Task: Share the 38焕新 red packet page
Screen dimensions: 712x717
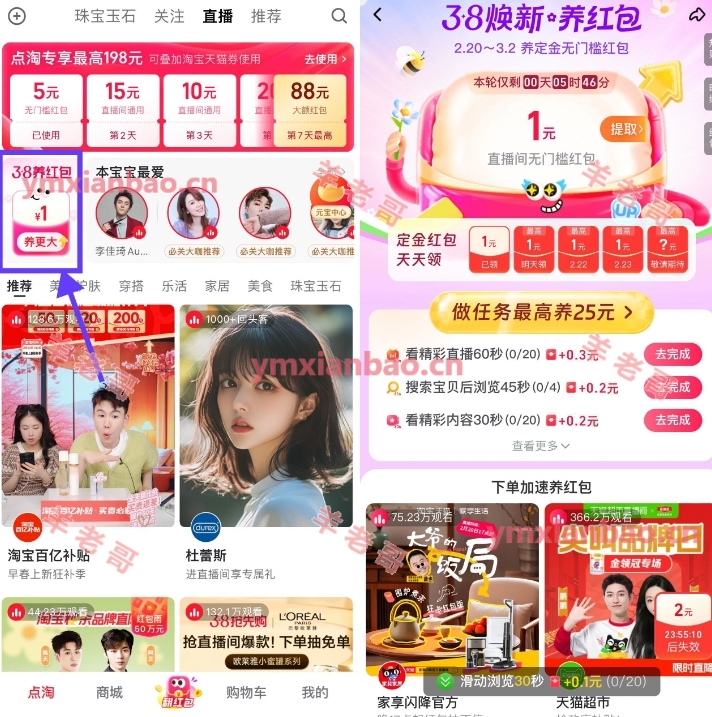Action: coord(697,14)
